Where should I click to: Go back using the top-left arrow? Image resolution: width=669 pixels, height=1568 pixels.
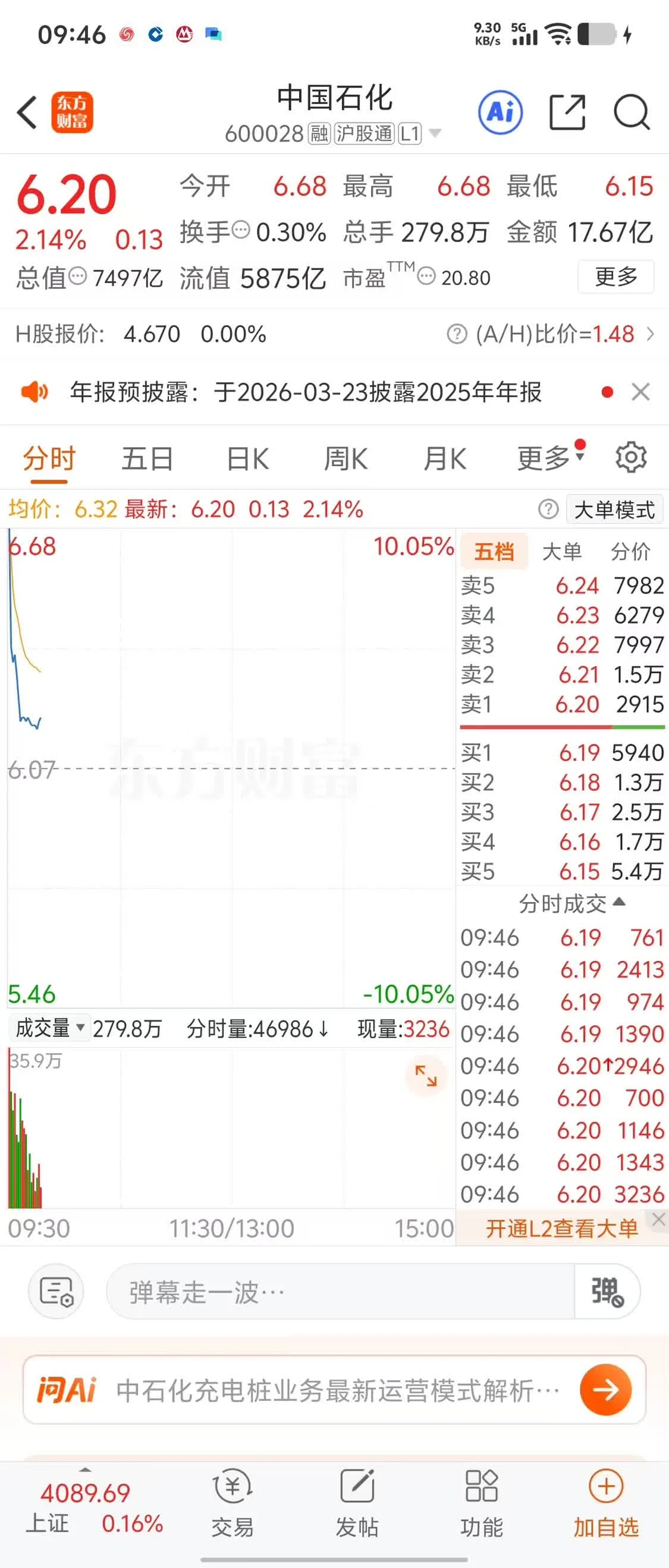coord(27,112)
